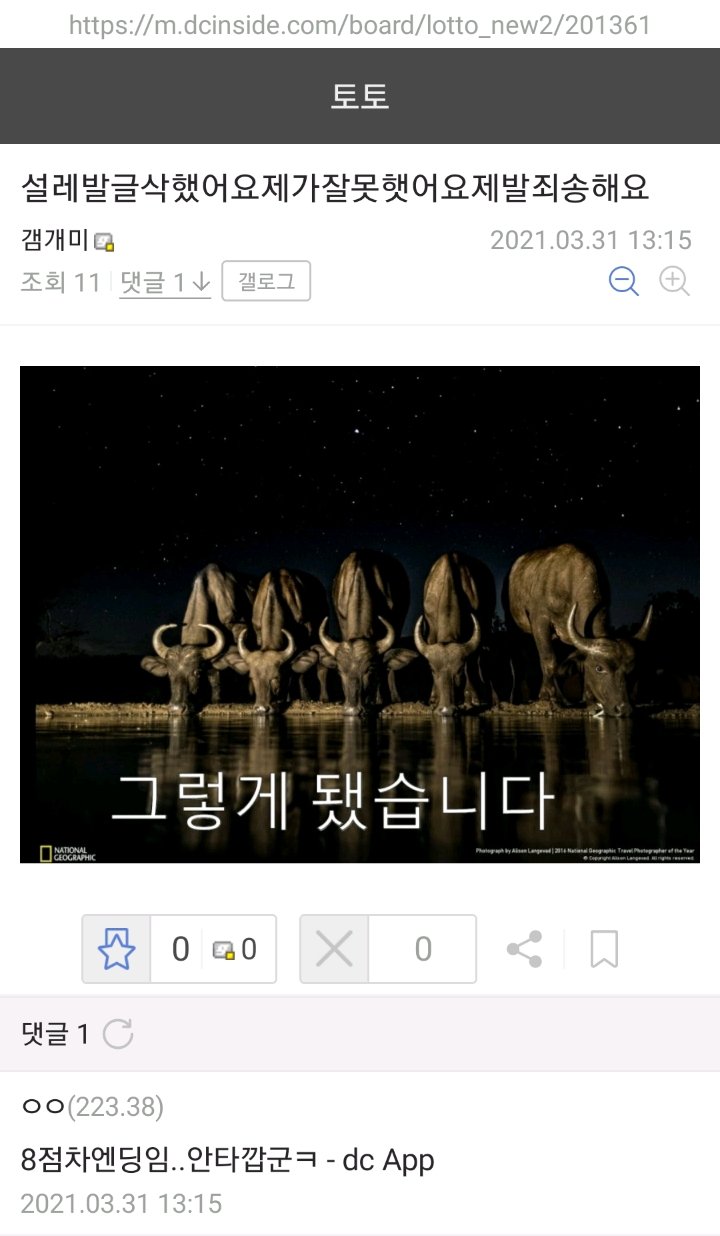Refresh the comments list
Image resolution: width=720 pixels, height=1236 pixels.
[x=118, y=1035]
